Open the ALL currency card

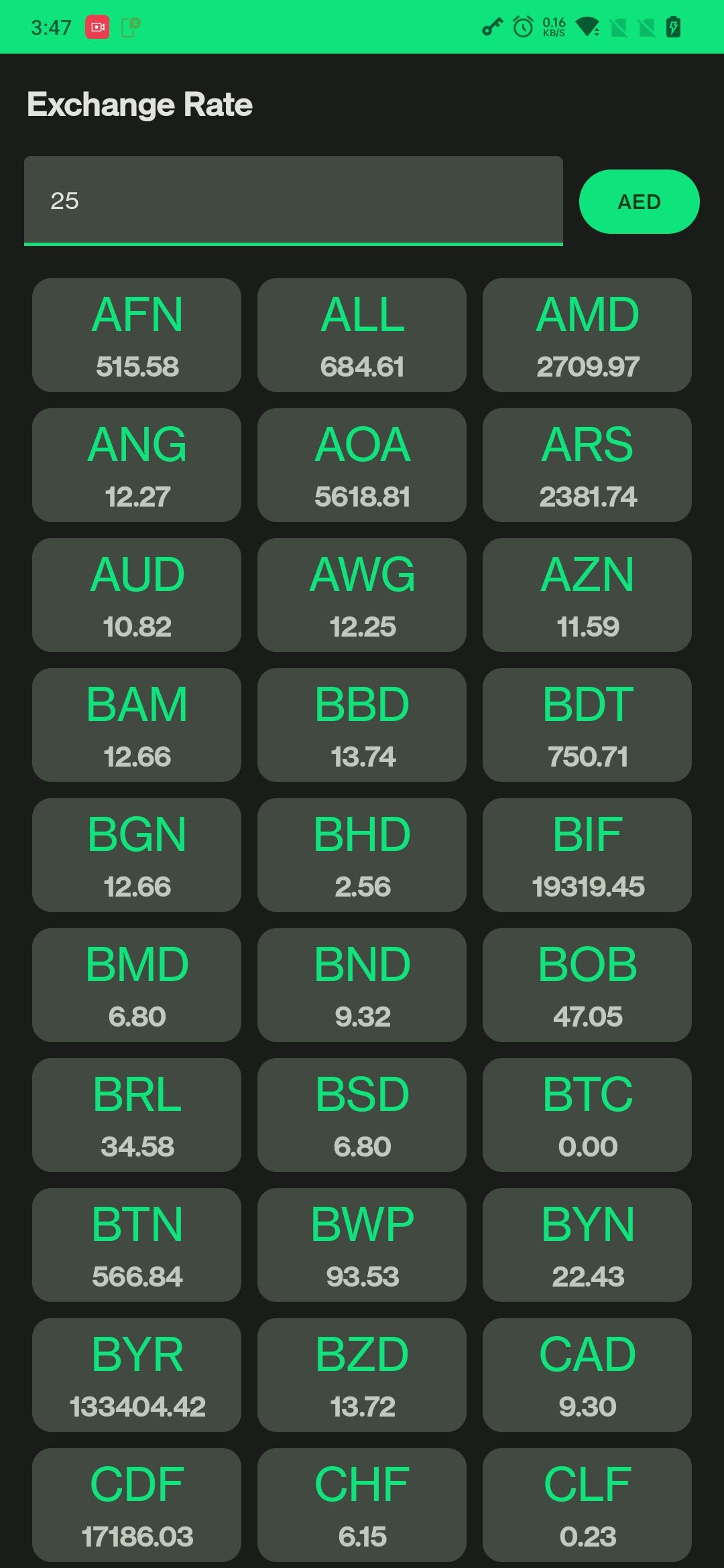[x=362, y=335]
